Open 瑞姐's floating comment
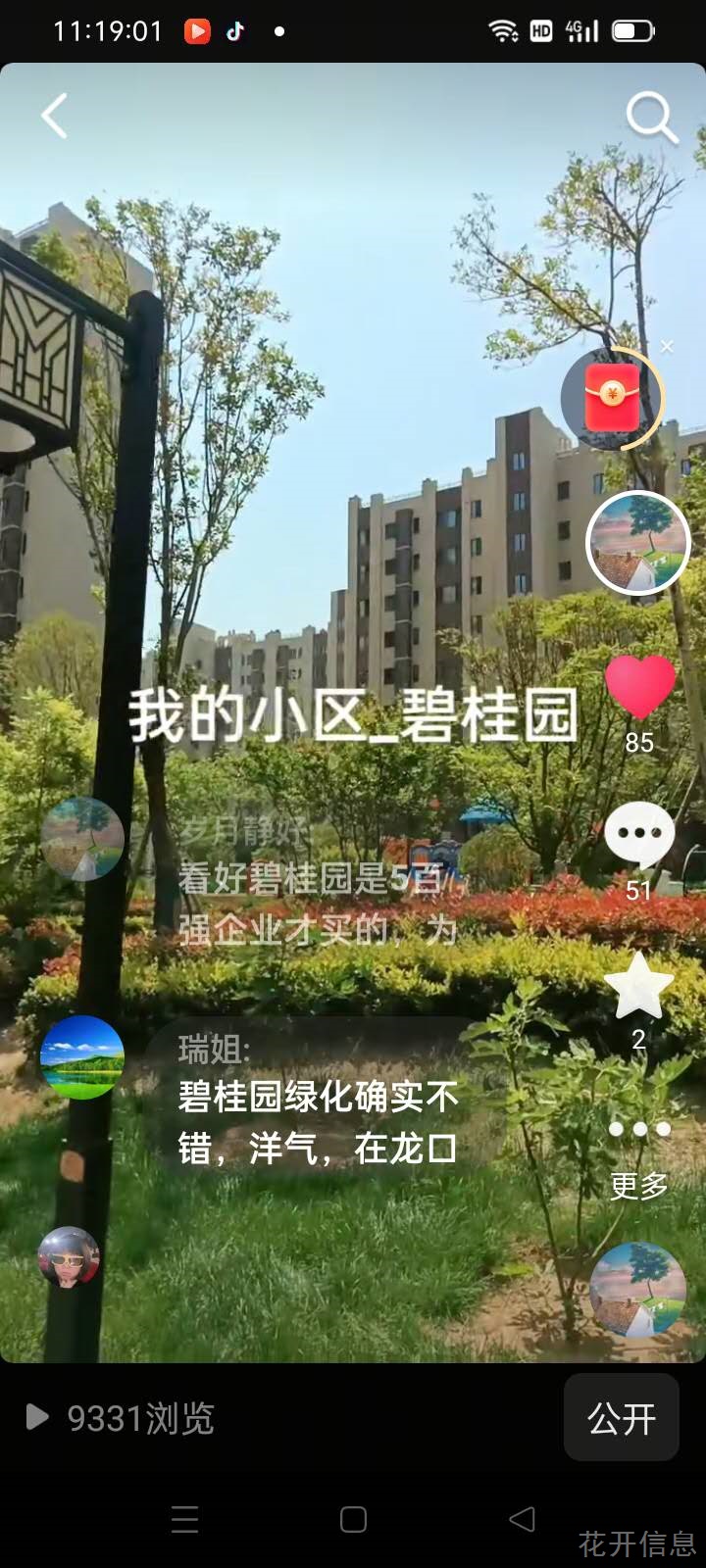This screenshot has width=706, height=1568. pyautogui.click(x=319, y=1098)
